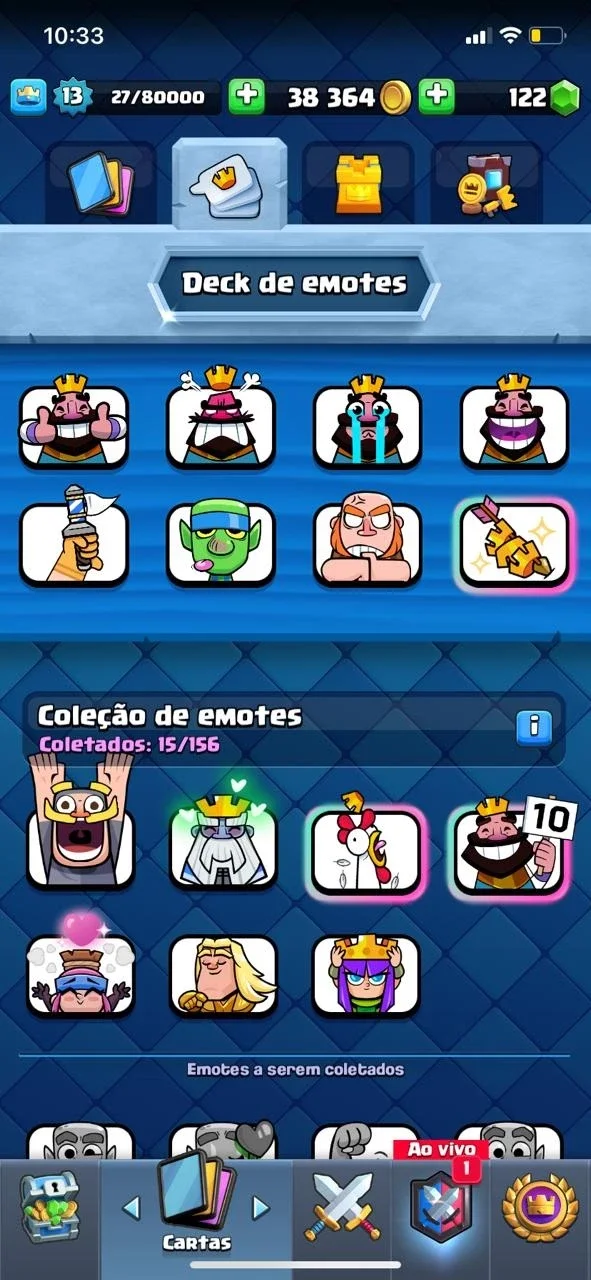Select the crying King emote in deck
This screenshot has height=1280, width=591.
367,424
